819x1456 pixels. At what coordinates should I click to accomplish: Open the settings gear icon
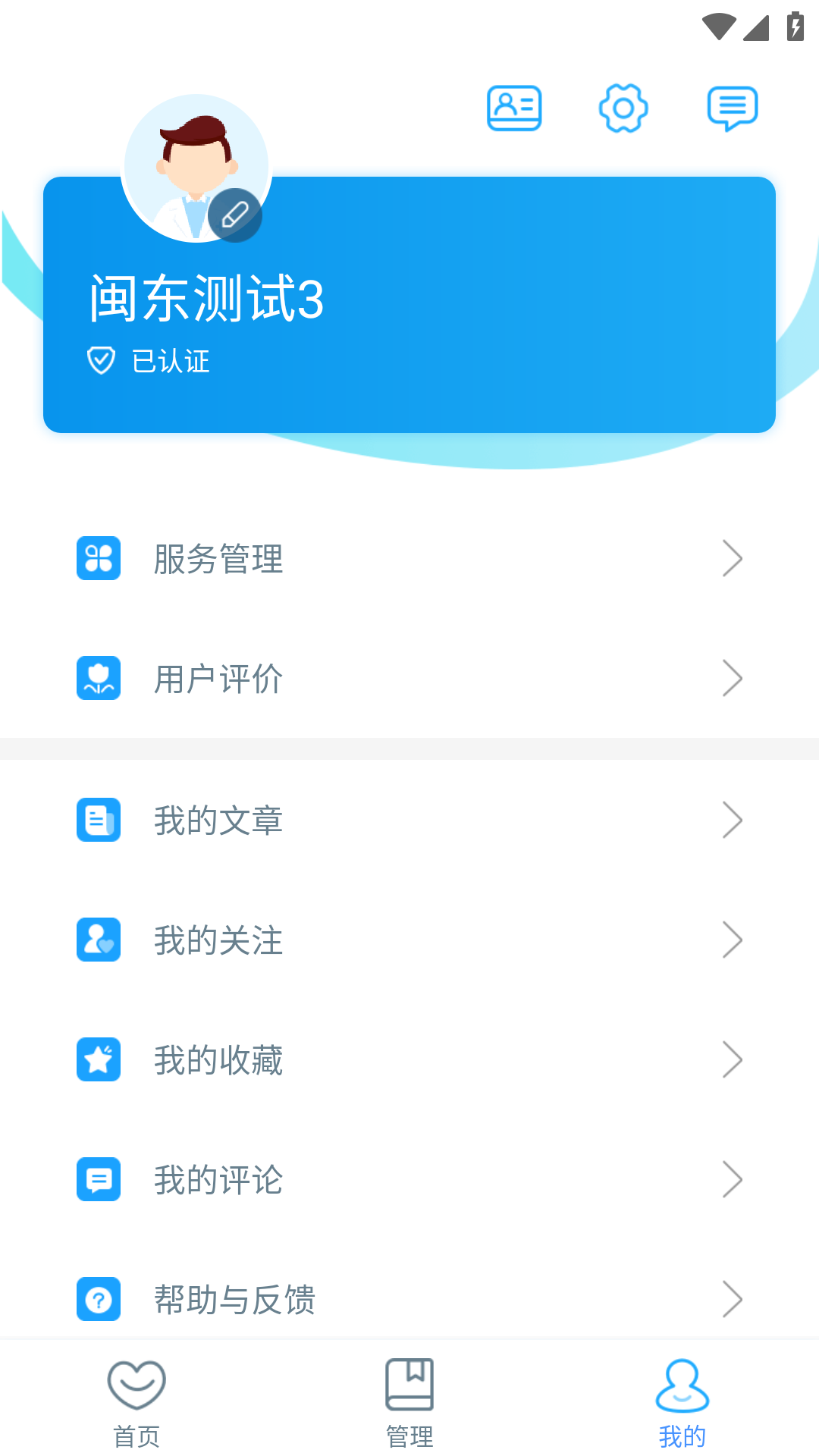tap(623, 108)
